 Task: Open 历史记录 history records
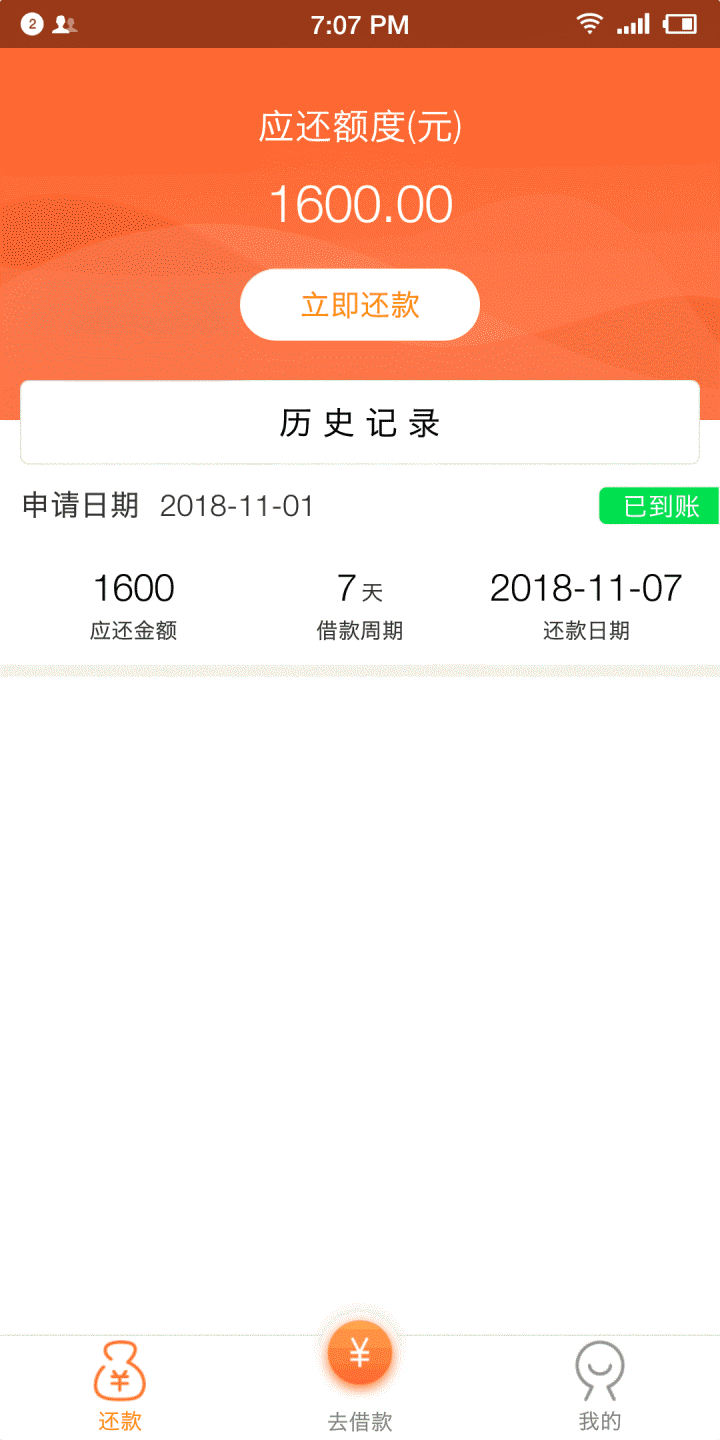[360, 422]
